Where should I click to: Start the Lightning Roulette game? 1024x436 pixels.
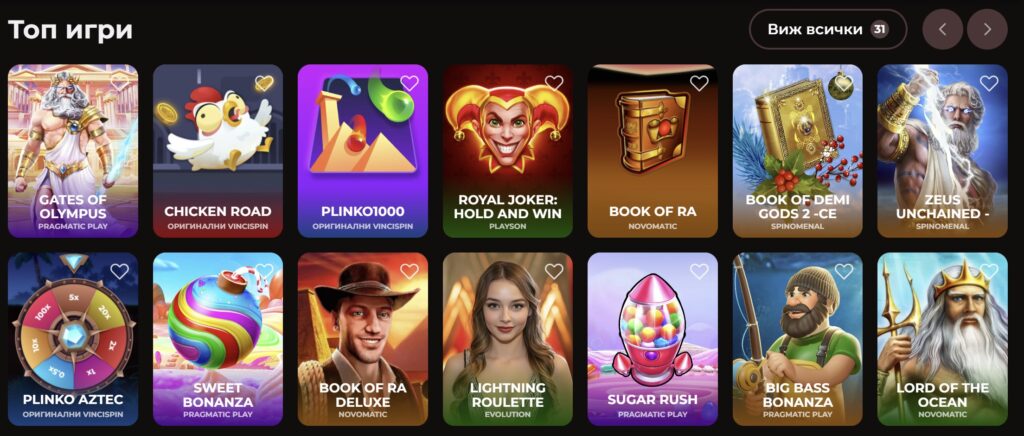[x=508, y=338]
